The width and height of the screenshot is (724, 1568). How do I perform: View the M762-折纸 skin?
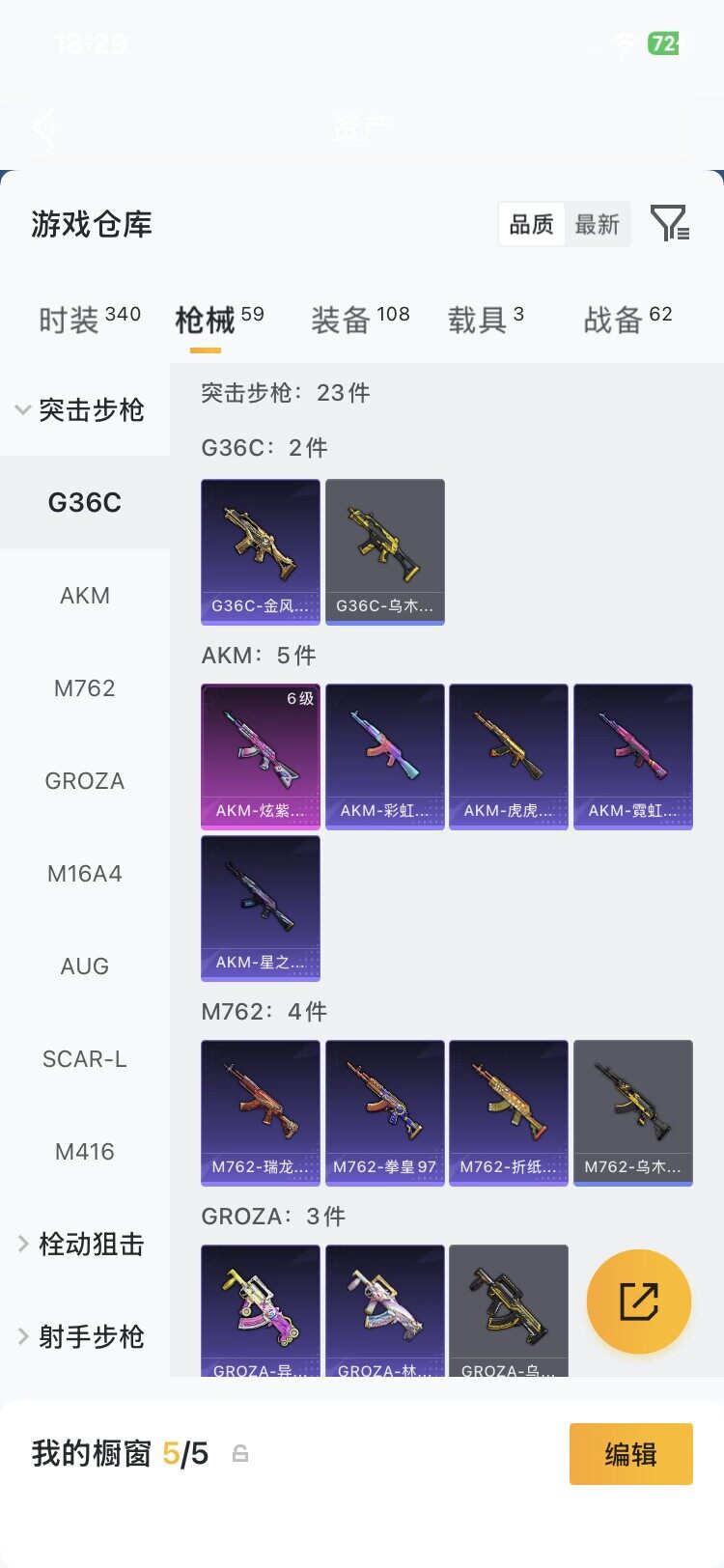(x=509, y=1112)
